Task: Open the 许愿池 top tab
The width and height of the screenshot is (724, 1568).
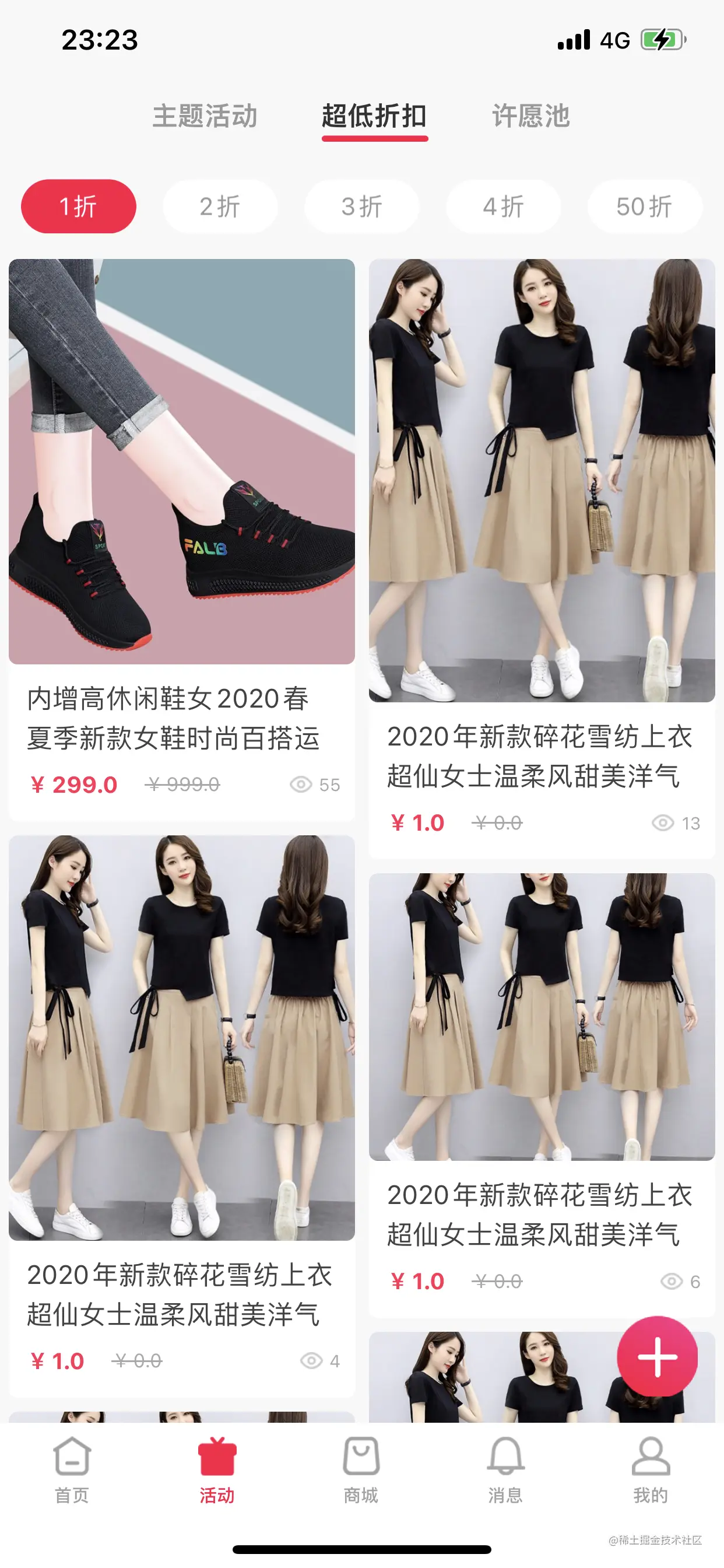Action: (530, 116)
